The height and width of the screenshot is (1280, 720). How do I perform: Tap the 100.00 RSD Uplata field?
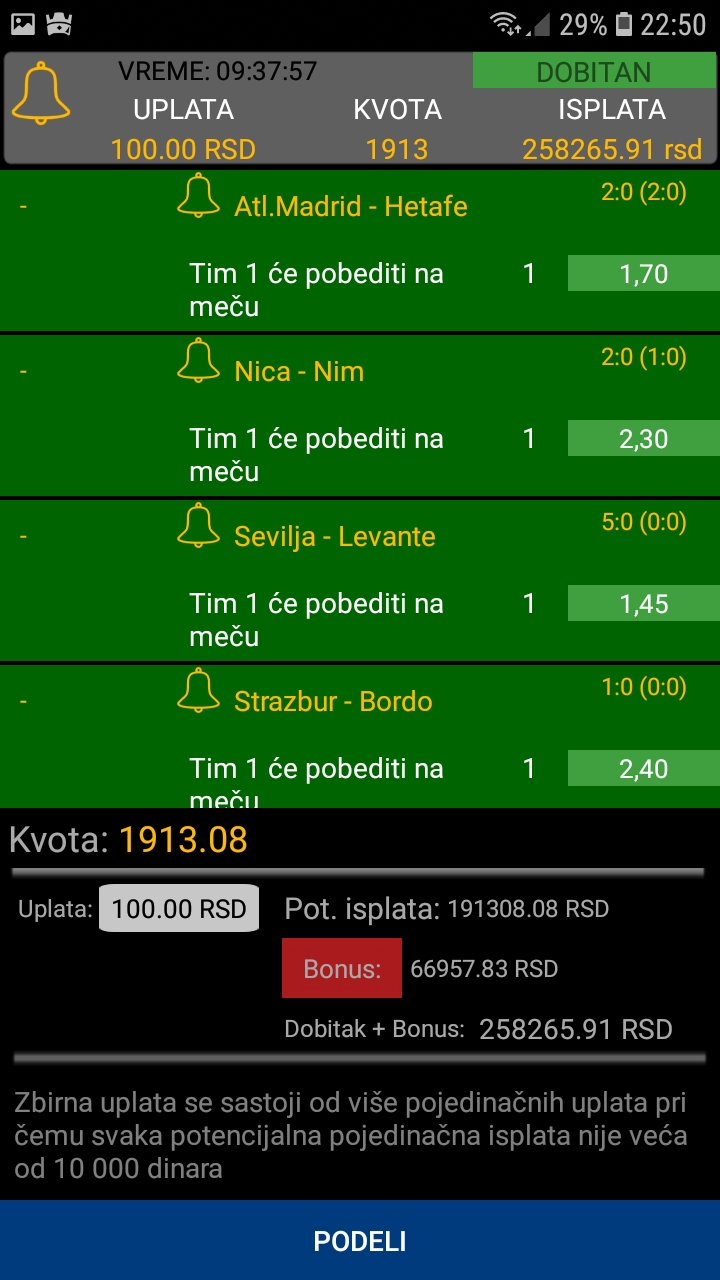179,908
